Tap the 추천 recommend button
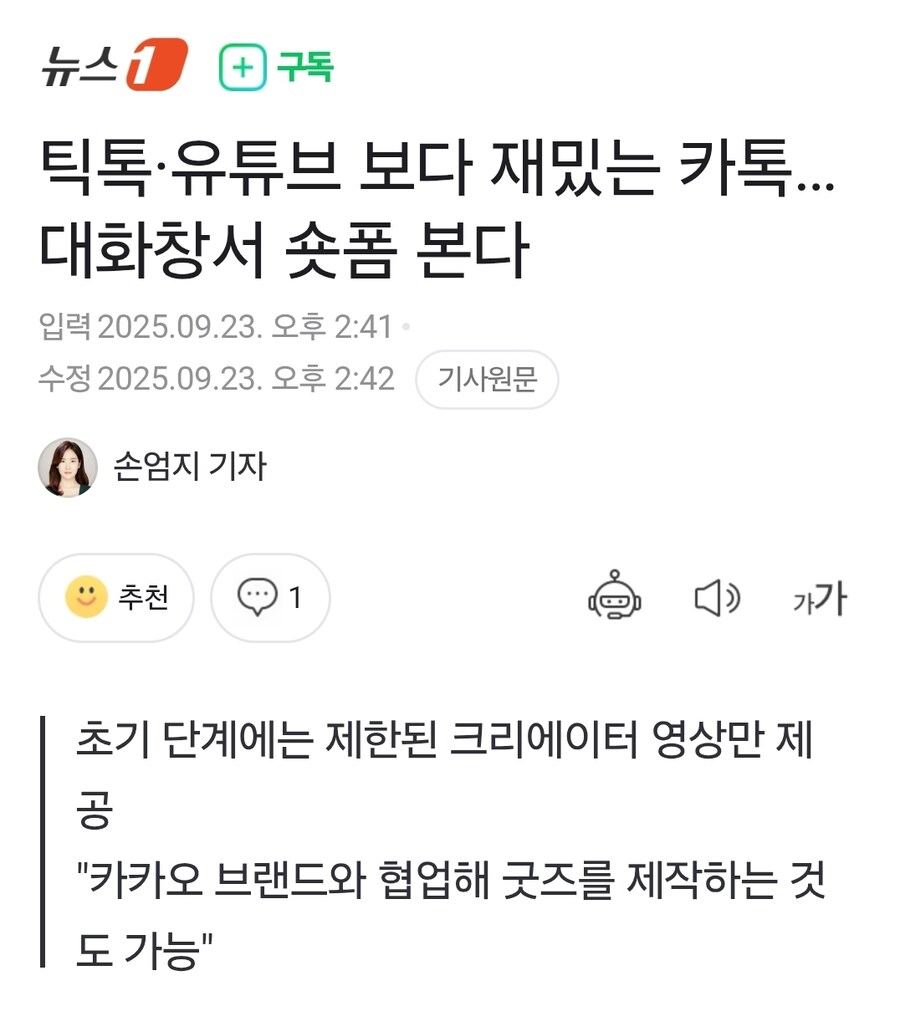Image resolution: width=900 pixels, height=1032 pixels. pyautogui.click(x=117, y=597)
